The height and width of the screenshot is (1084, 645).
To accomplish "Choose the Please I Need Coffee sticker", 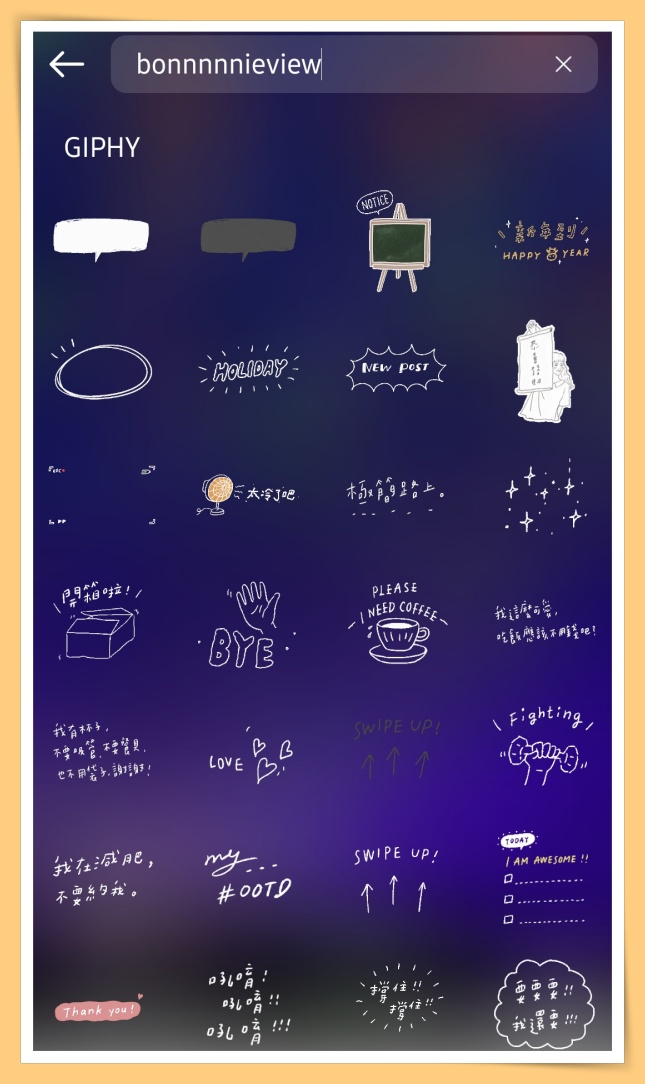I will (x=397, y=624).
